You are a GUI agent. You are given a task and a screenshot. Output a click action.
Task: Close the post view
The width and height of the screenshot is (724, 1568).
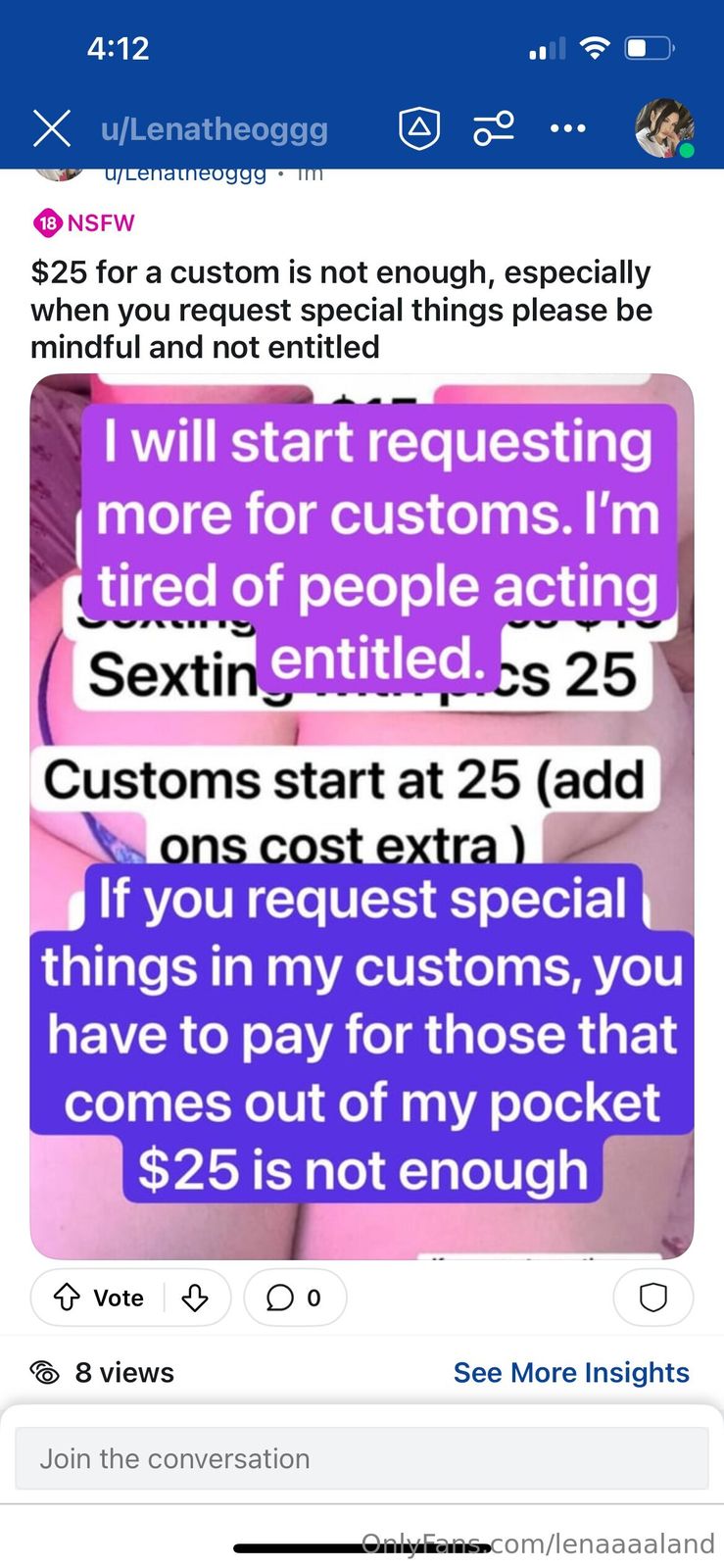click(x=51, y=128)
